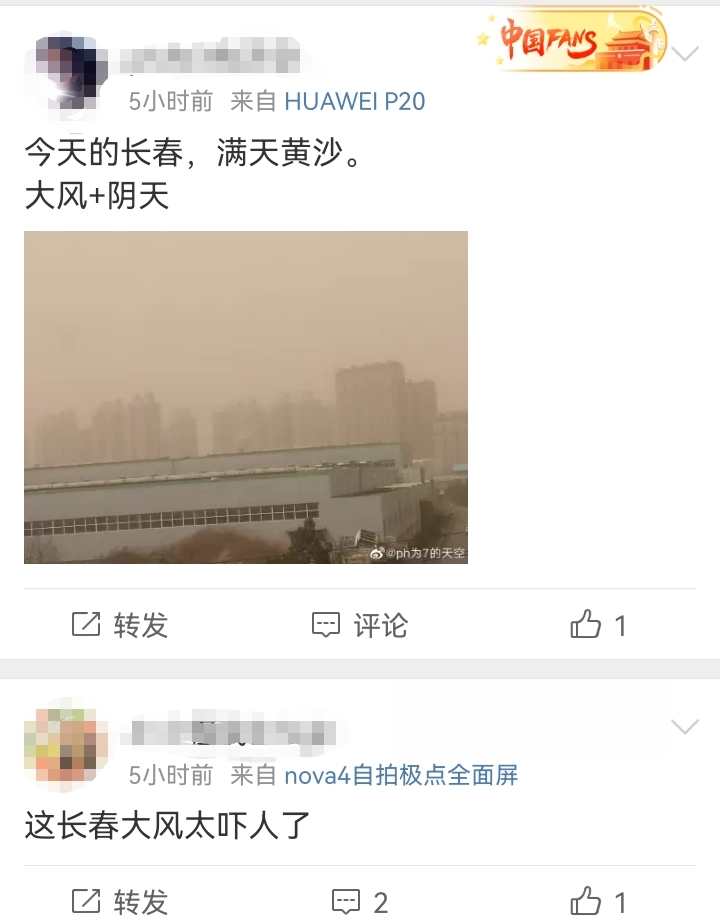Expand the chevron menu on the 长春大风 post
The height and width of the screenshot is (924, 720).
click(x=685, y=727)
